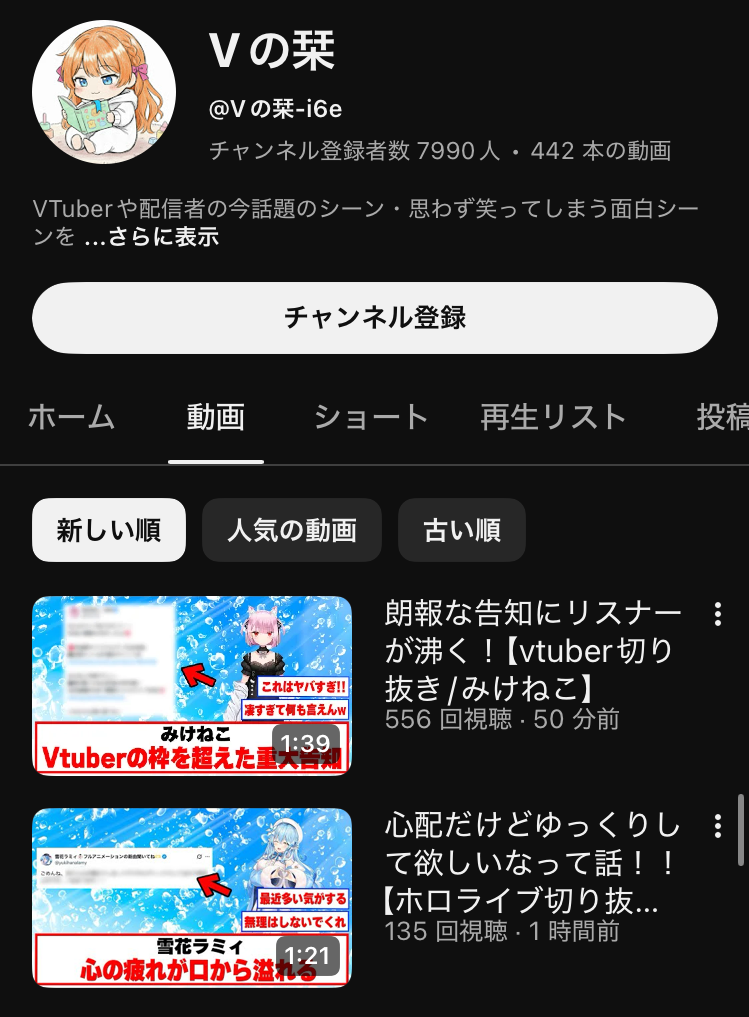The width and height of the screenshot is (749, 1017).
Task: Subscribe with the チャンネル登録 button
Action: (375, 318)
